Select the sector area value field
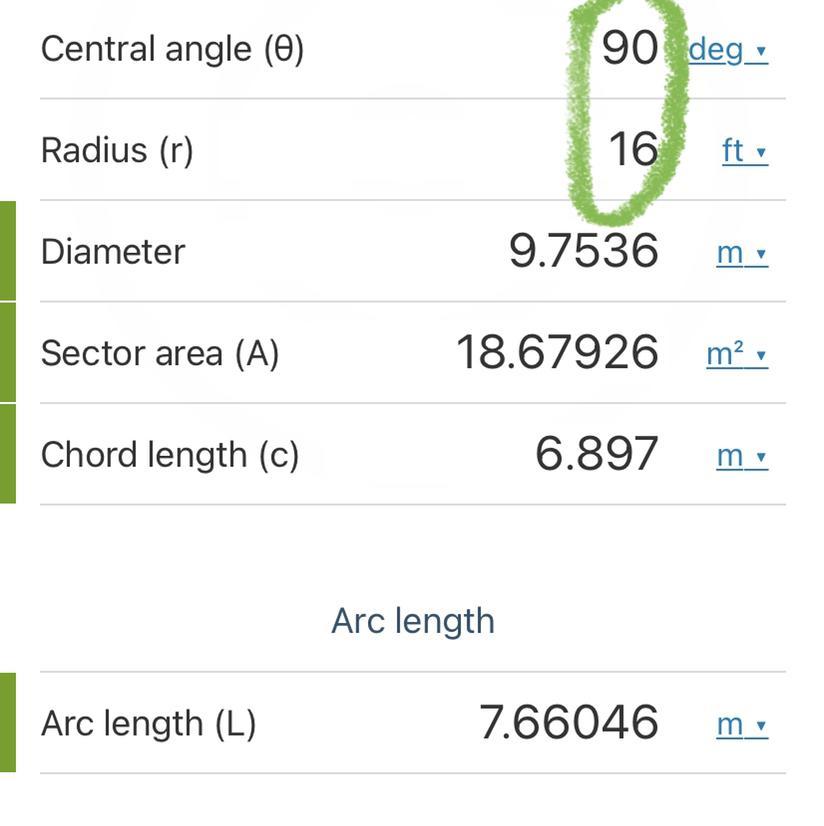 557,353
